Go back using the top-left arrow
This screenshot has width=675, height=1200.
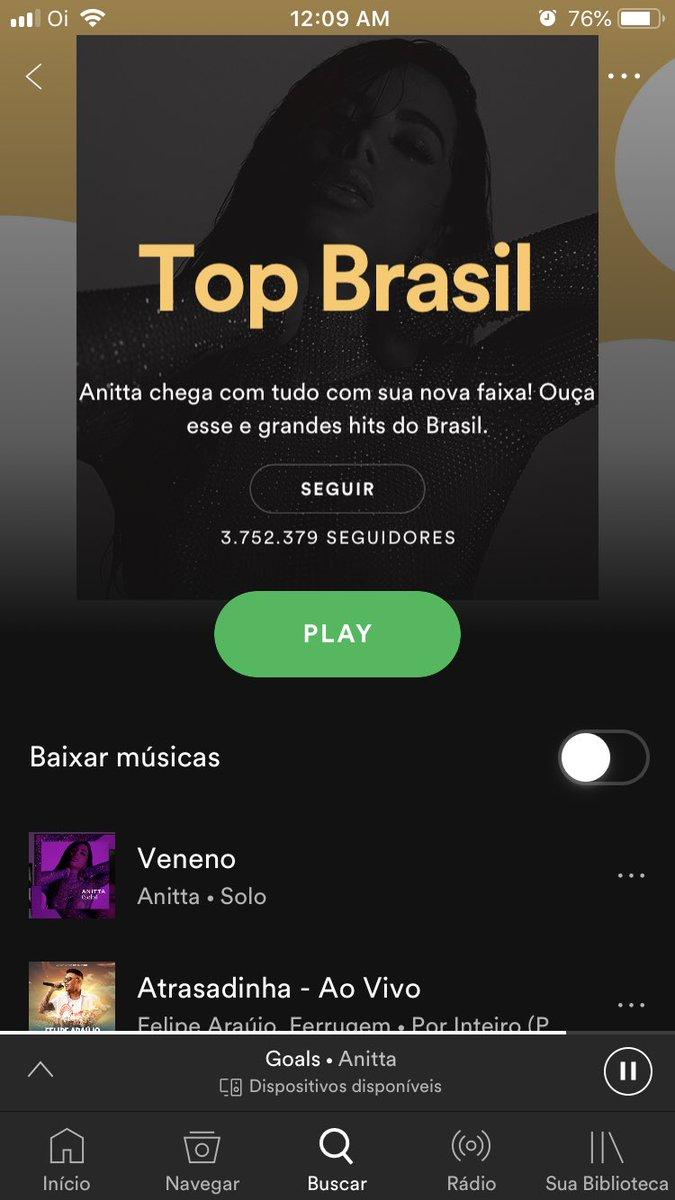click(x=34, y=76)
